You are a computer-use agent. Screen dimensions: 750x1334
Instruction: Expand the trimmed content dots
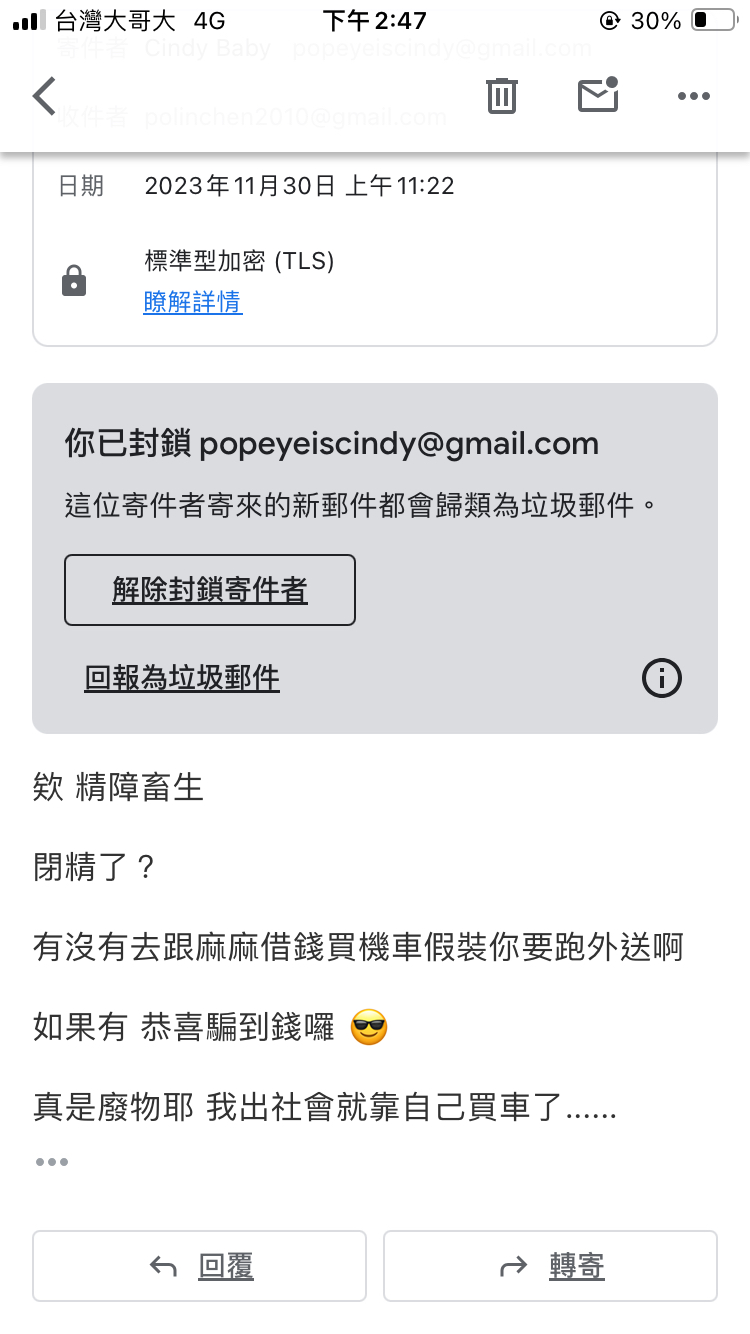52,1162
